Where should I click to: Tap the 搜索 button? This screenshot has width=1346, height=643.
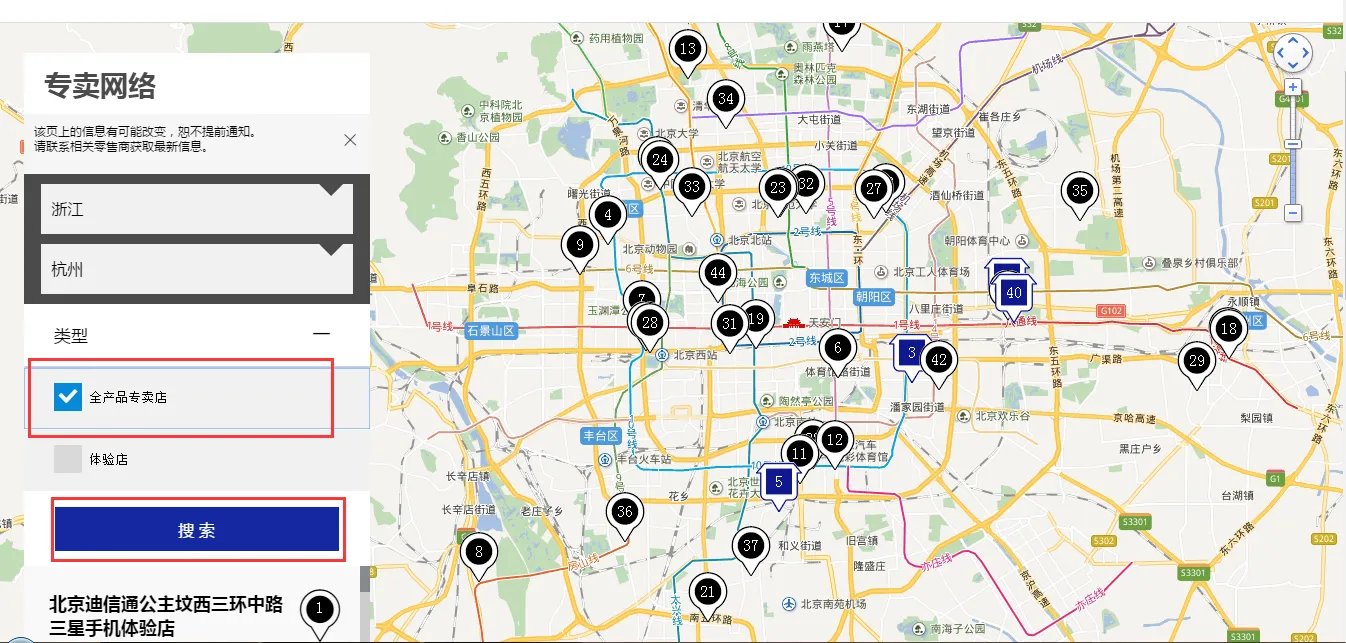point(197,530)
